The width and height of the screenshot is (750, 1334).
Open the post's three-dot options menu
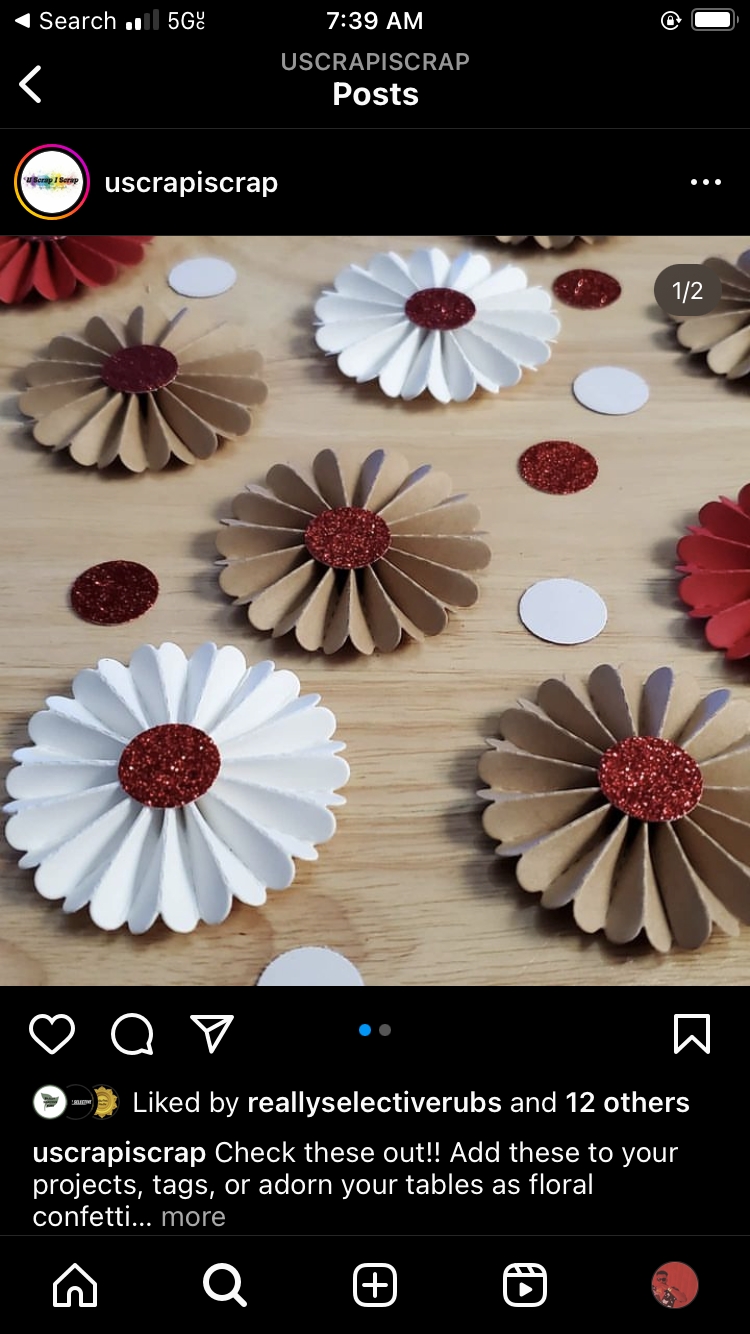[705, 182]
